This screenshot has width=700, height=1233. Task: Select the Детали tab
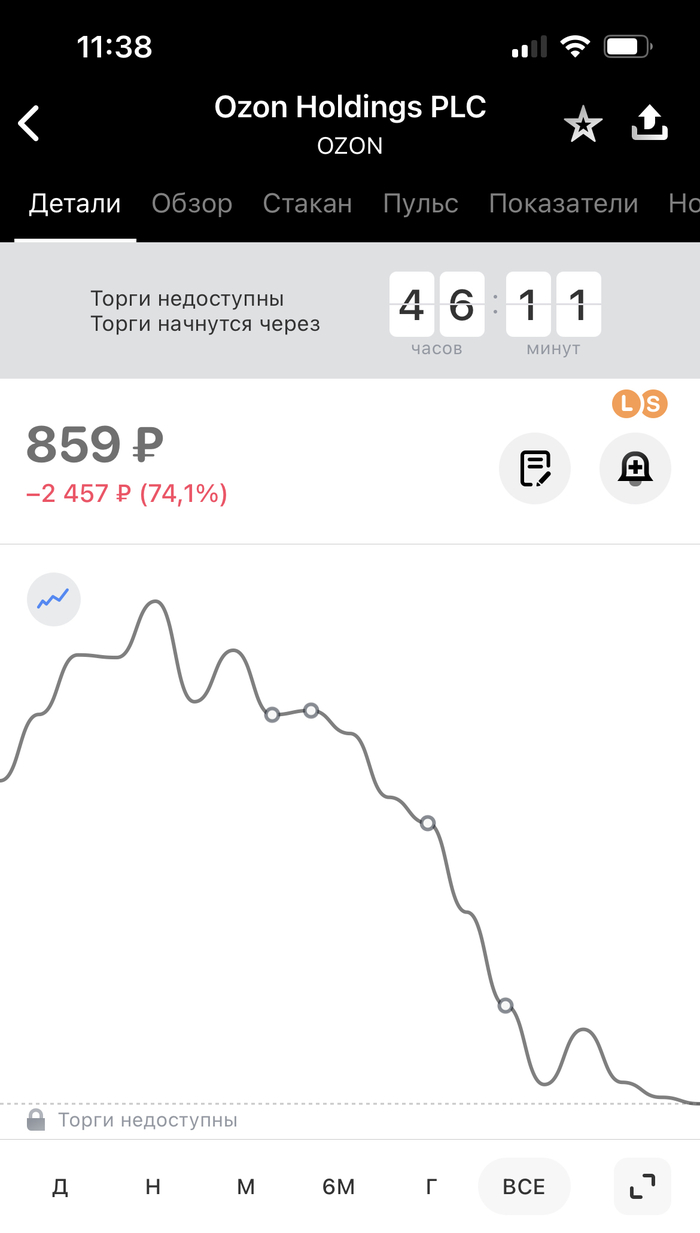pos(75,204)
